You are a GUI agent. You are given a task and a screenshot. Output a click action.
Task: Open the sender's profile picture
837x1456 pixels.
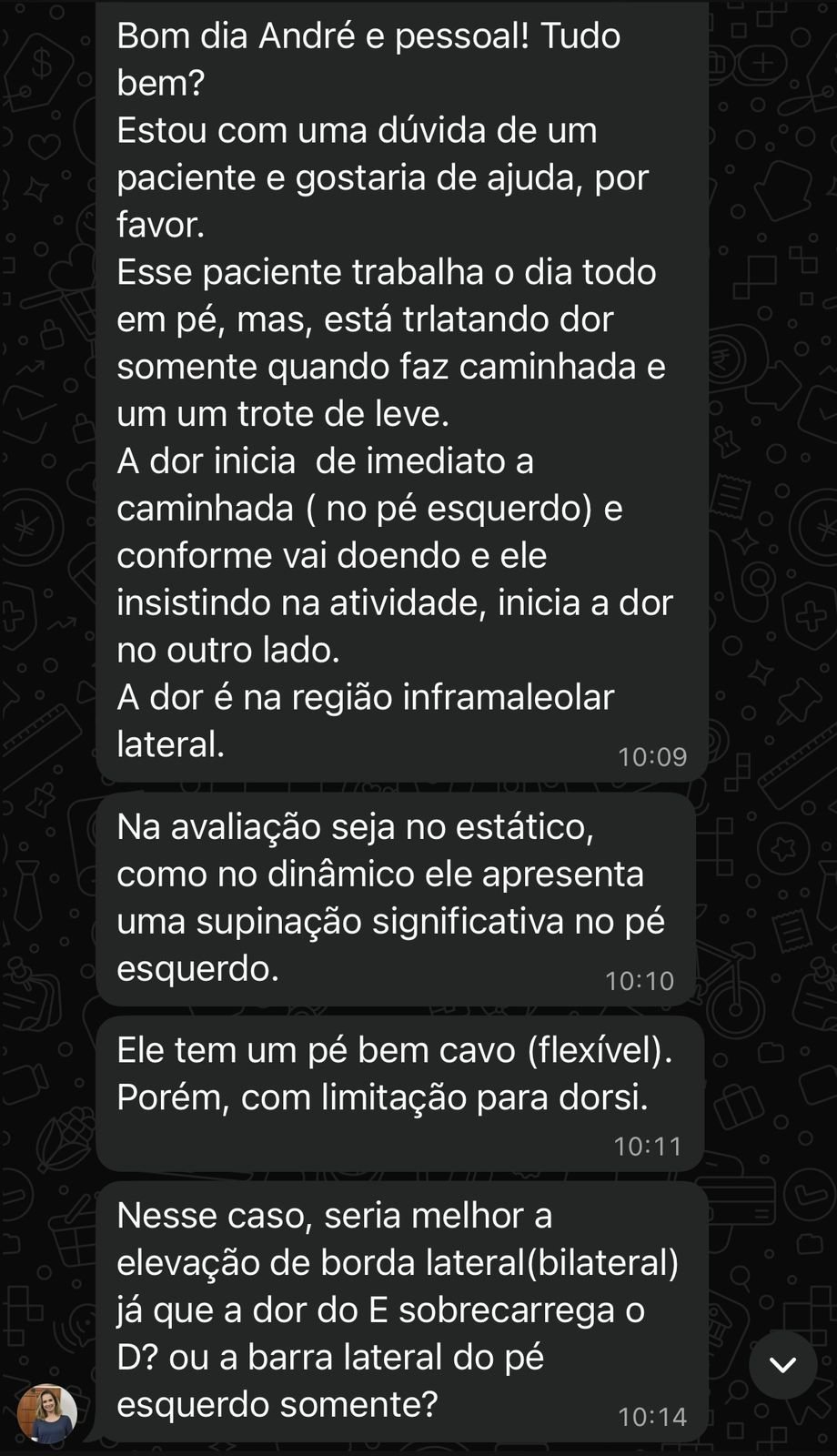[x=46, y=1412]
